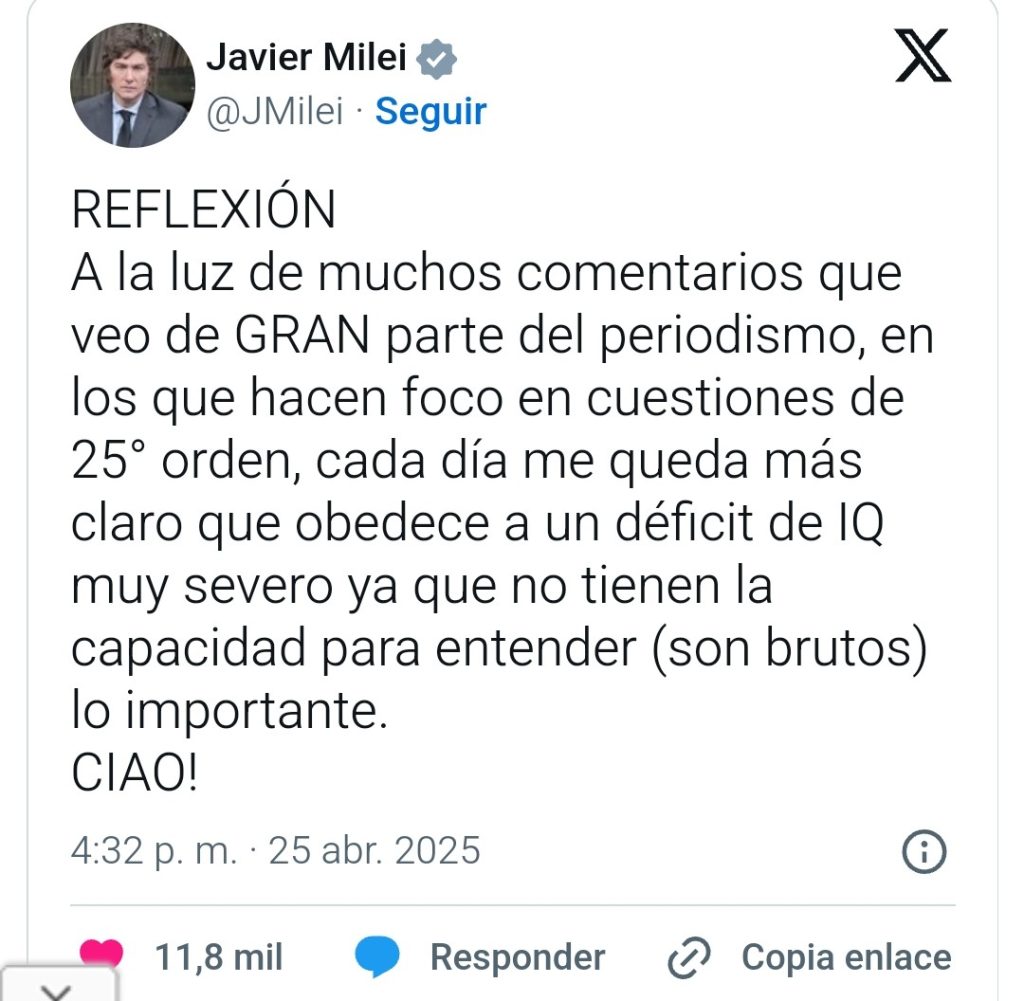1024x1001 pixels.
Task: Tap Responder to reply to the tweet
Action: point(516,957)
